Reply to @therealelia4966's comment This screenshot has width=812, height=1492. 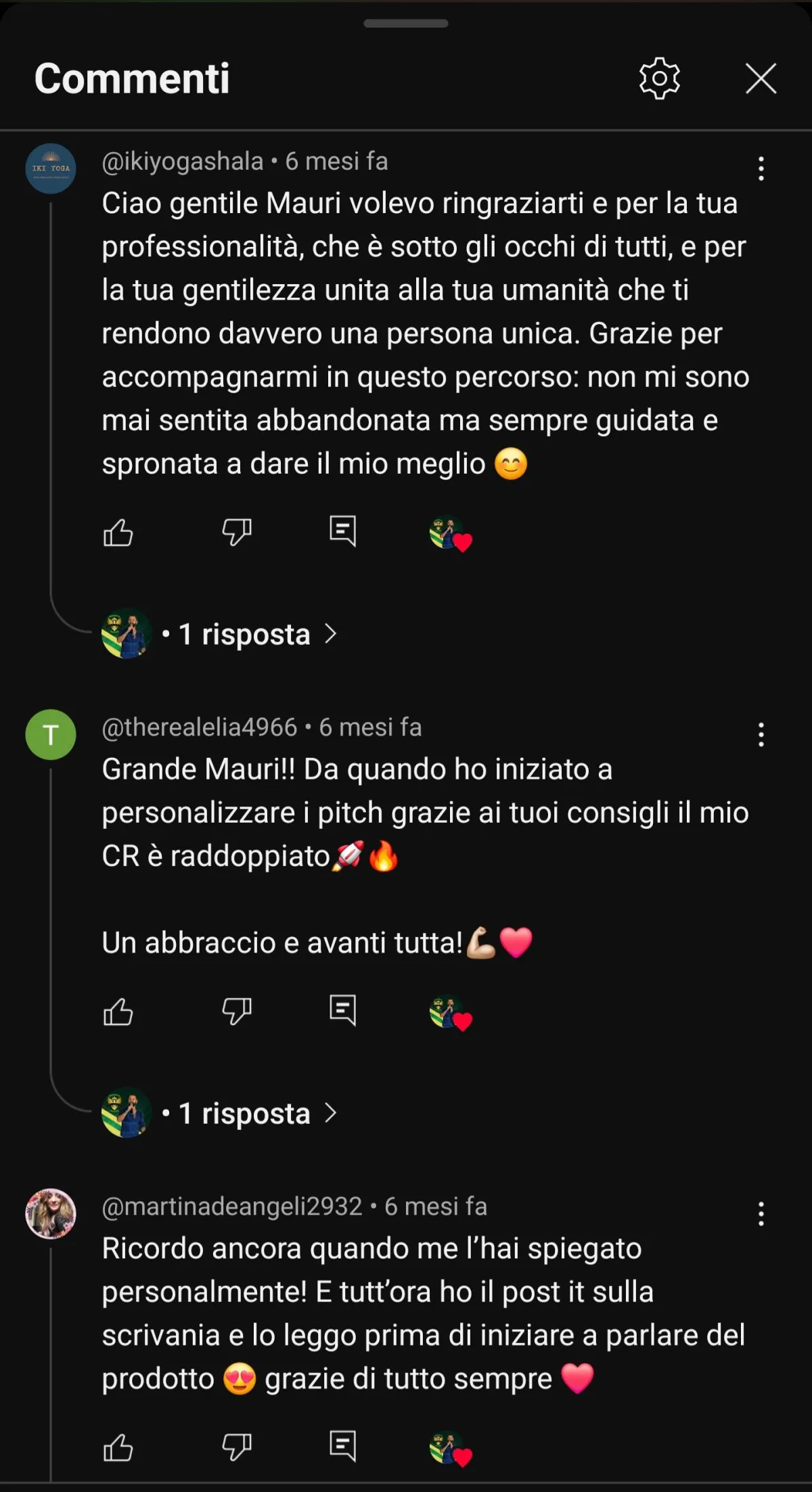[342, 1010]
